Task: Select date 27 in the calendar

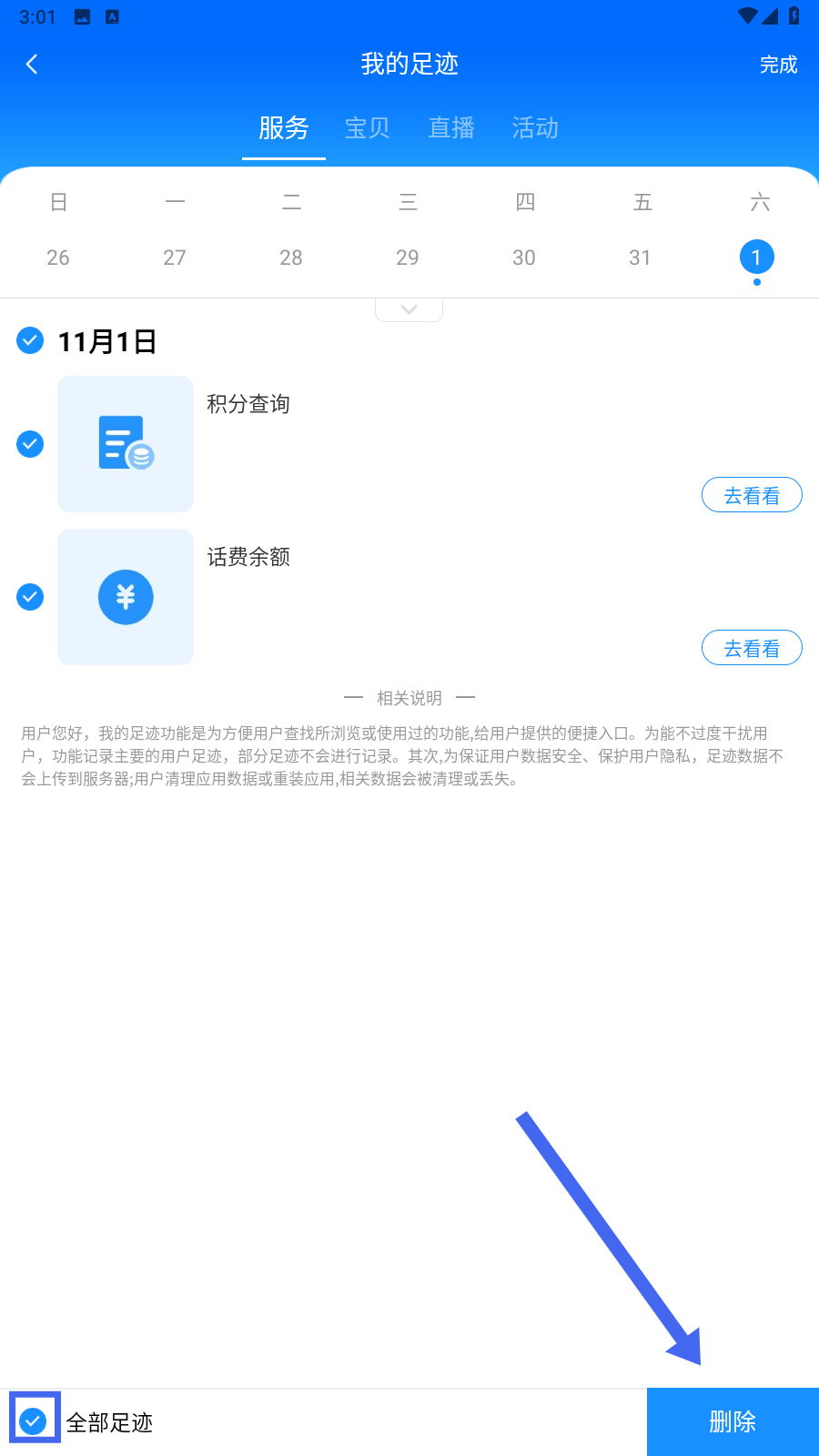Action: (x=175, y=258)
